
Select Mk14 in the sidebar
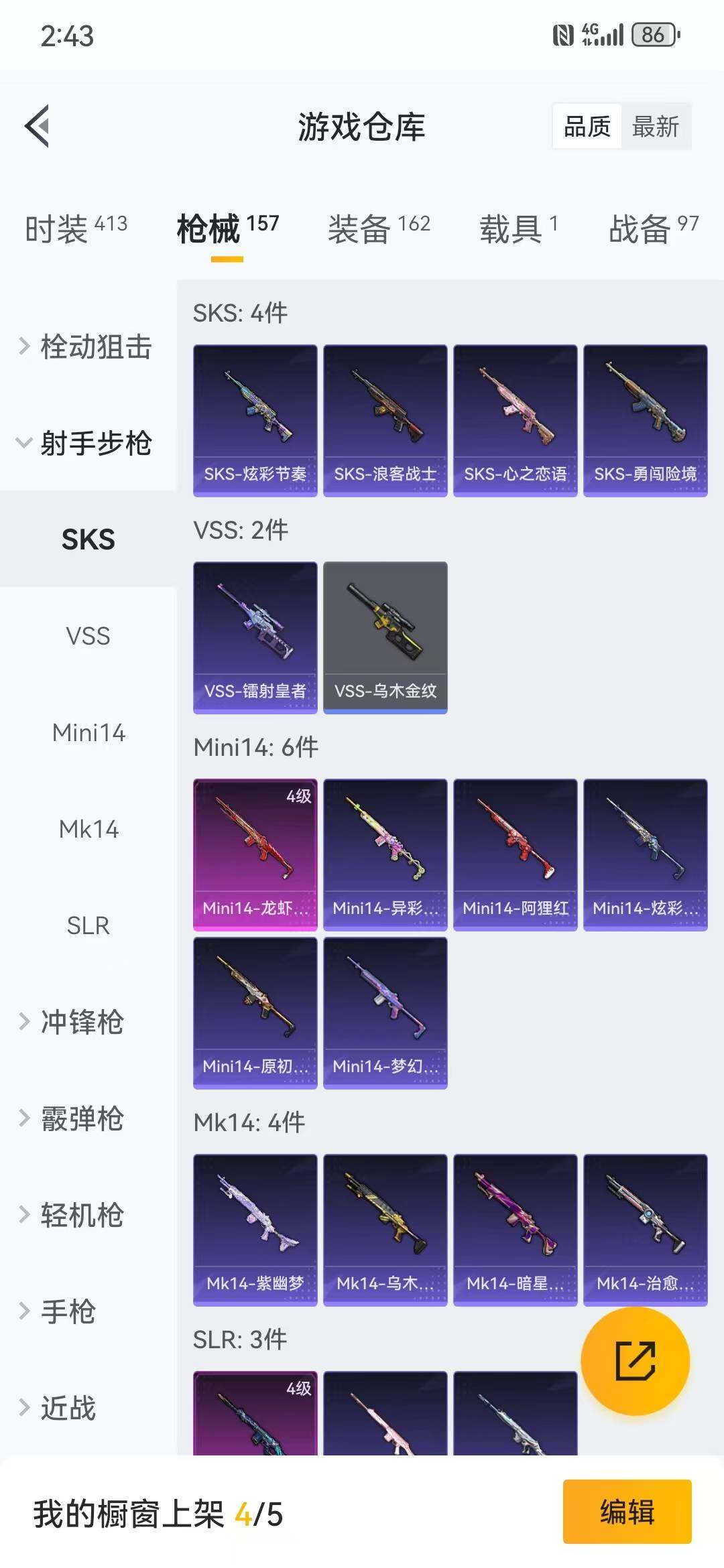click(x=88, y=829)
